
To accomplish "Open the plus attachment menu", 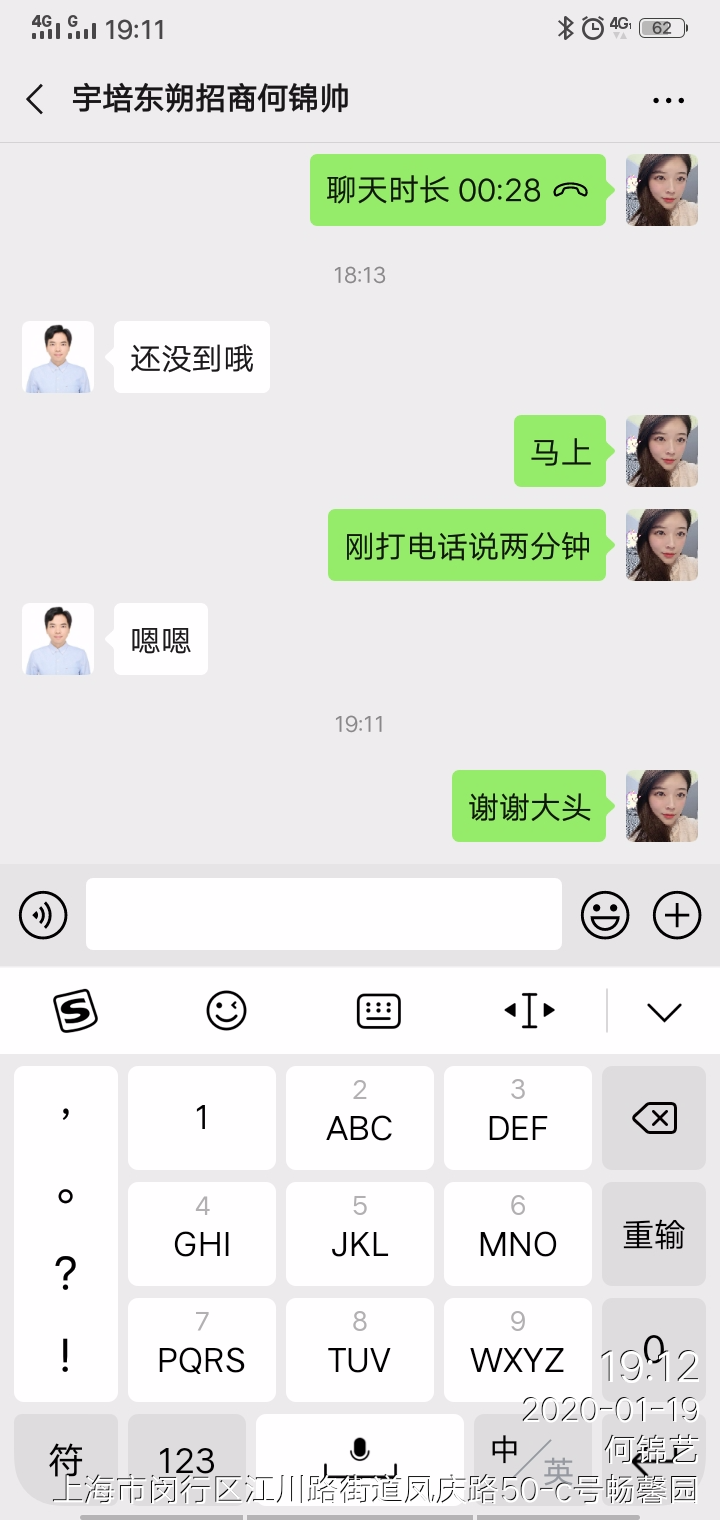I will 677,915.
